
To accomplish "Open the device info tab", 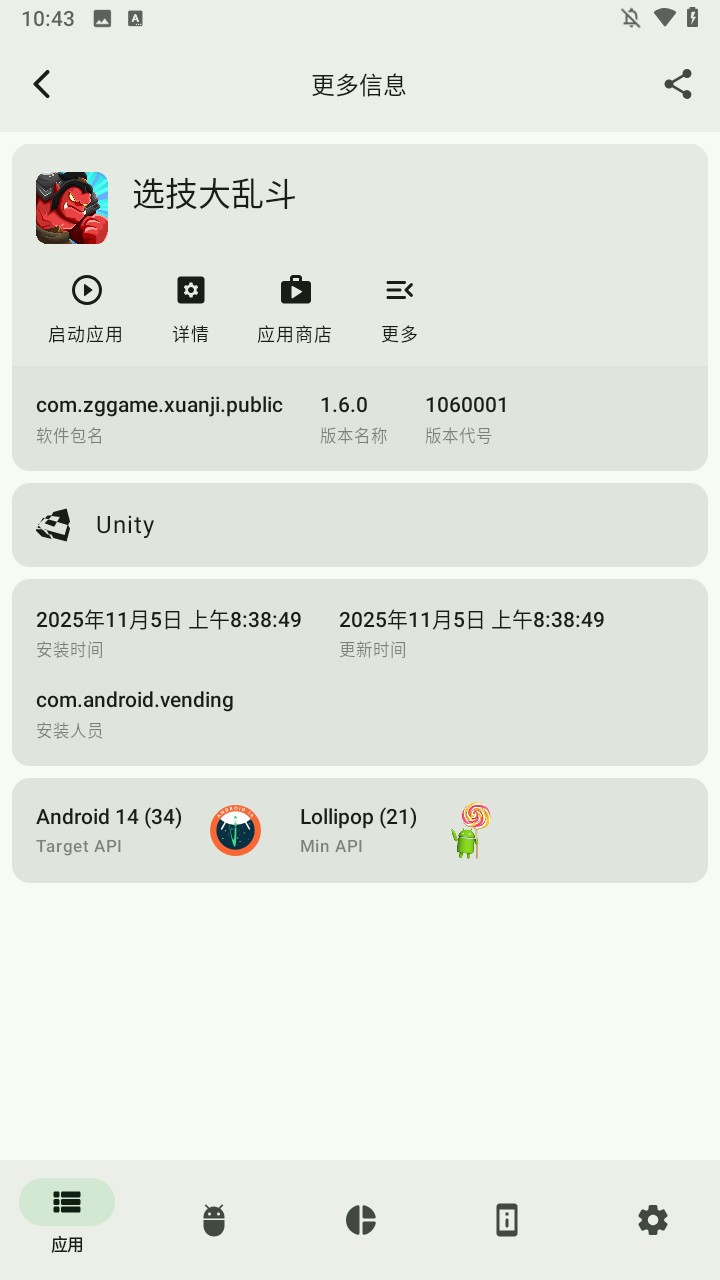I will tap(506, 1219).
